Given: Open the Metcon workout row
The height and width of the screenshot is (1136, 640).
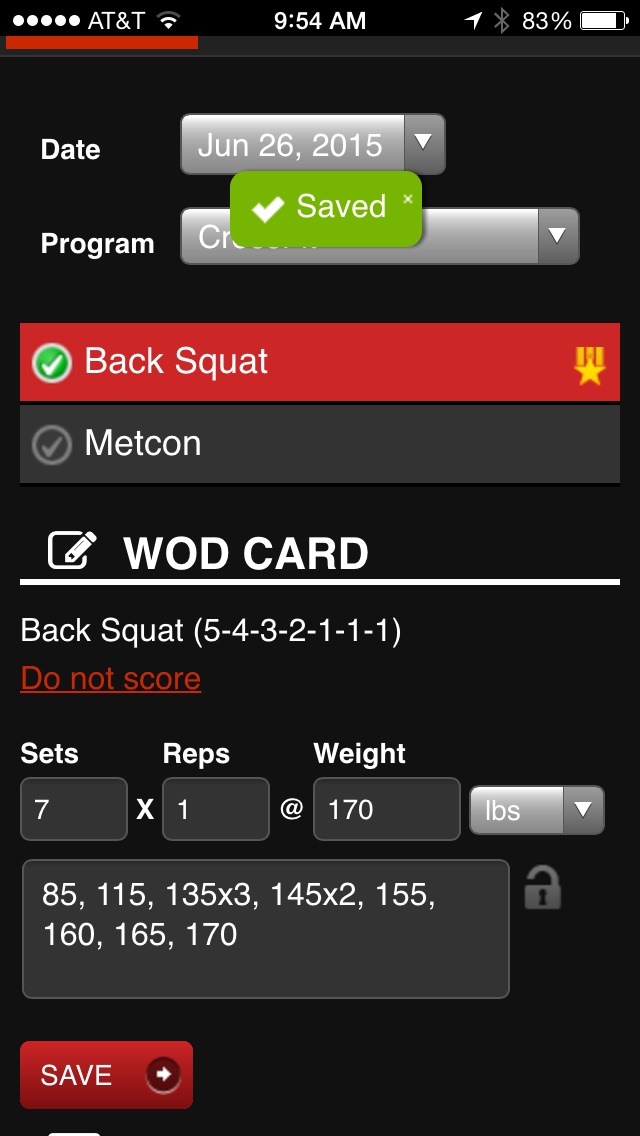Looking at the screenshot, I should point(300,443).
